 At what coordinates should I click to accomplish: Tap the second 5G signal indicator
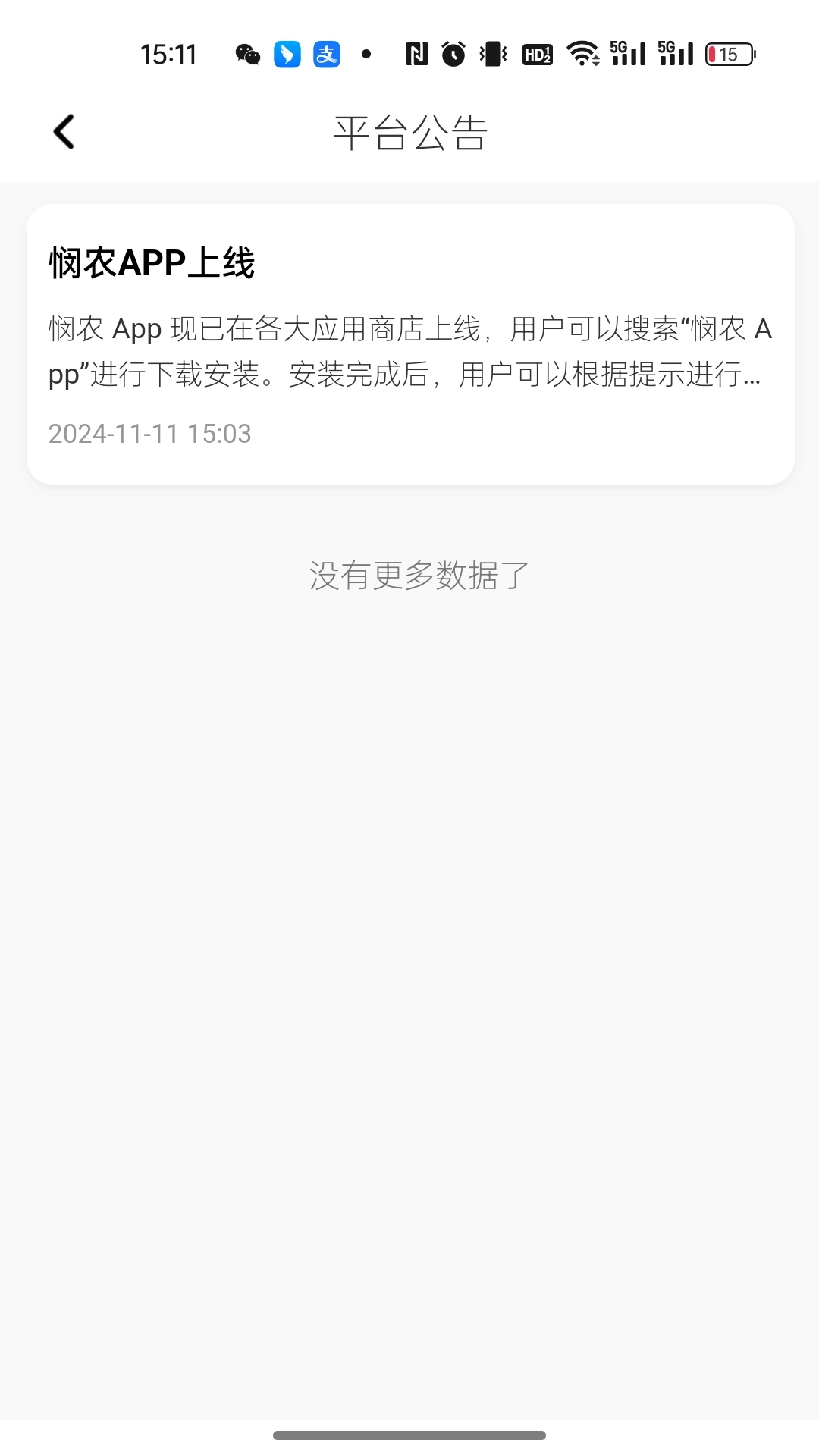[x=673, y=53]
